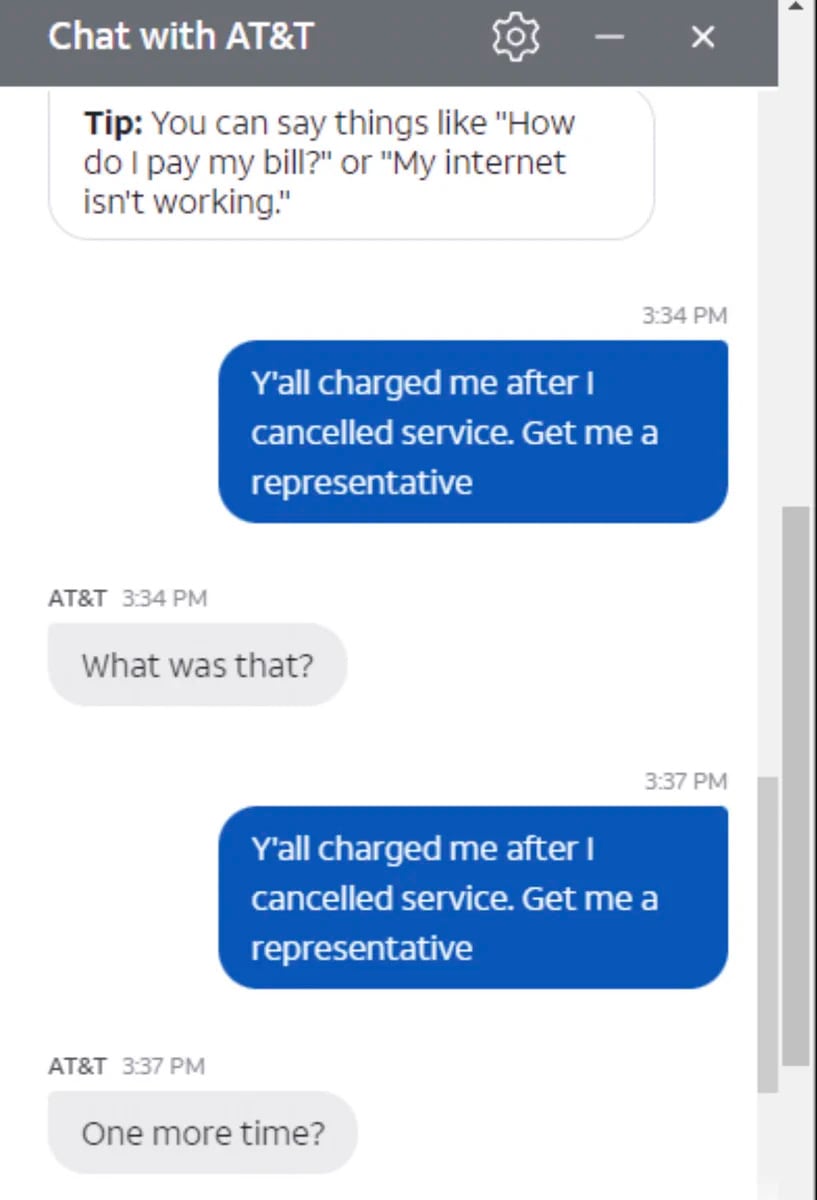Screen dimensions: 817x1200
Task: Minimize the AT&T chat window
Action: tap(609, 38)
